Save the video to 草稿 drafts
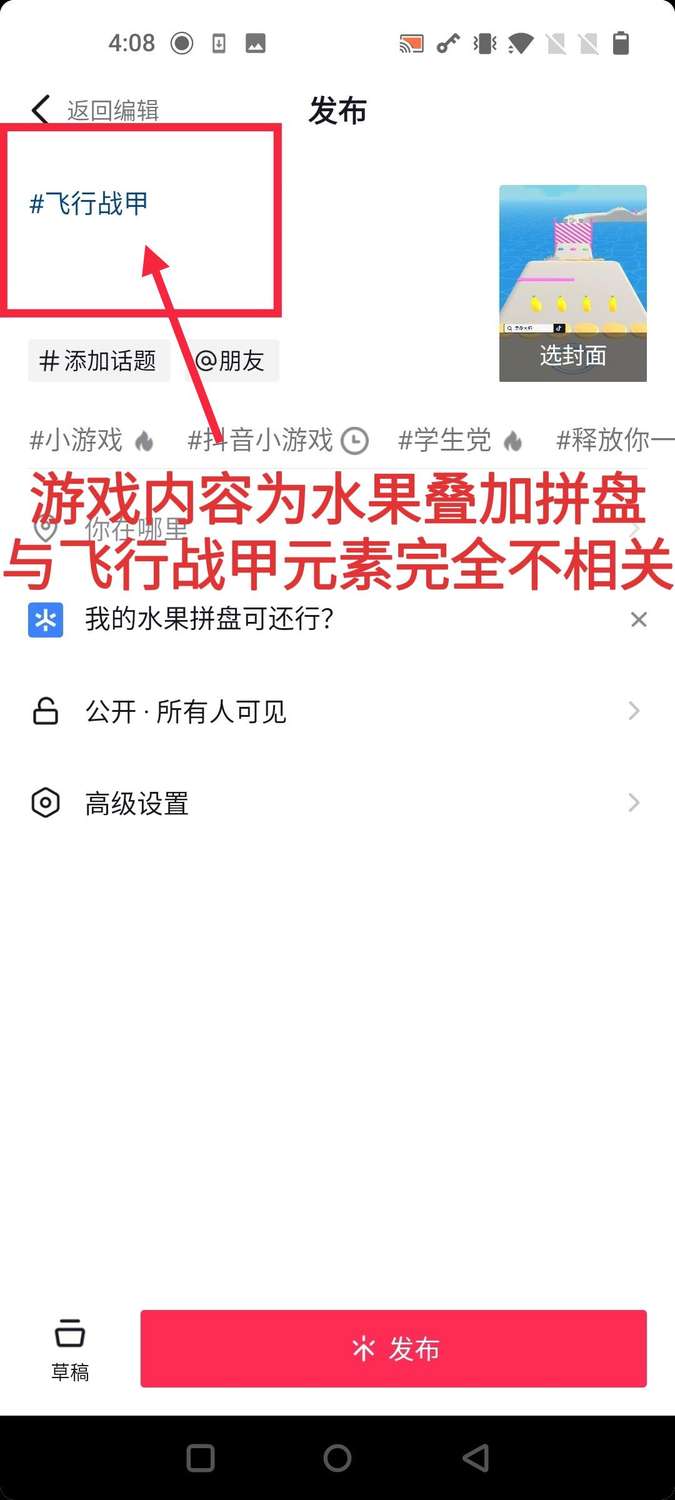The height and width of the screenshot is (1500, 675). tap(70, 1349)
